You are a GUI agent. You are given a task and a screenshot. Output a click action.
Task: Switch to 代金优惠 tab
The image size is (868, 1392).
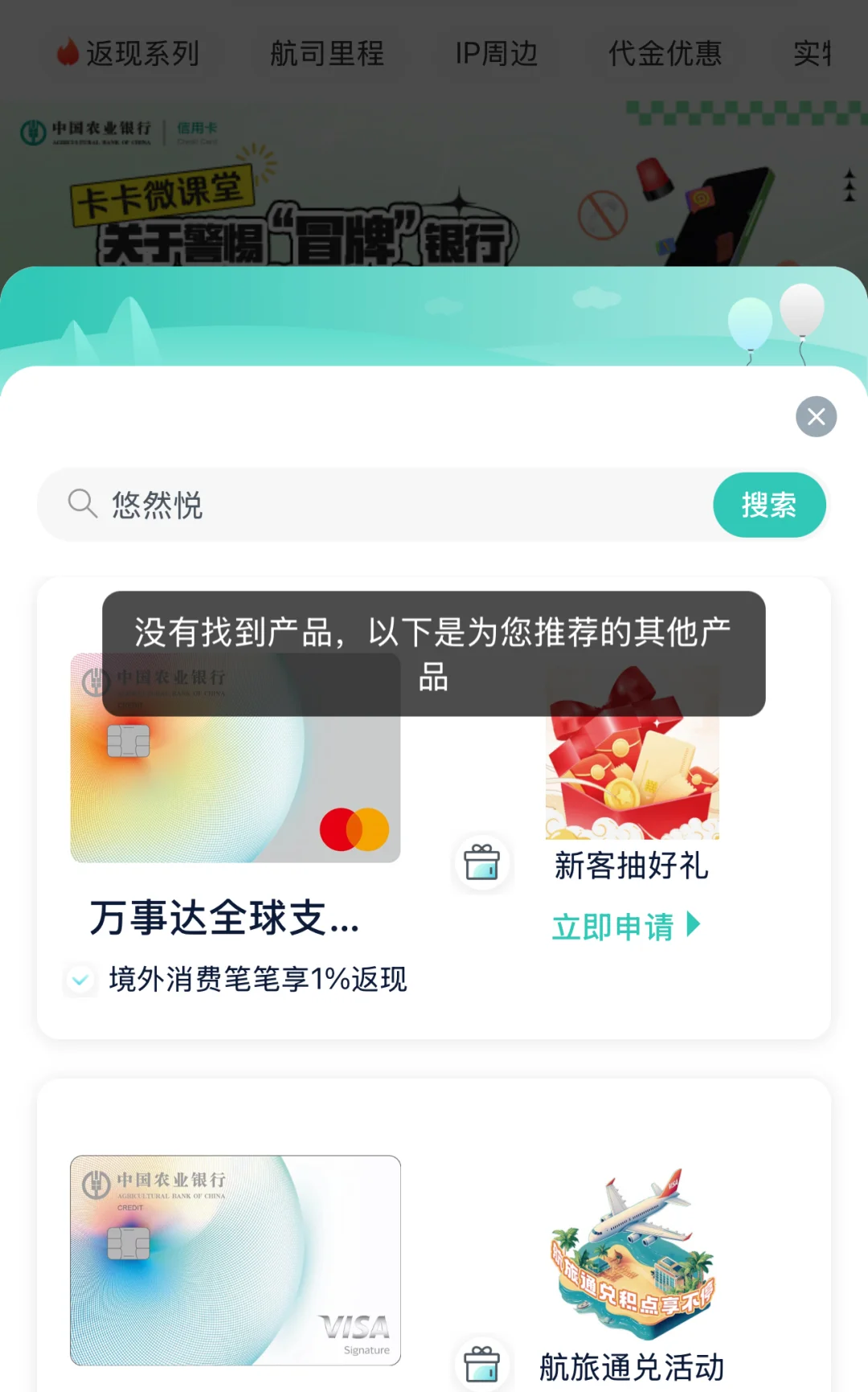click(x=665, y=54)
